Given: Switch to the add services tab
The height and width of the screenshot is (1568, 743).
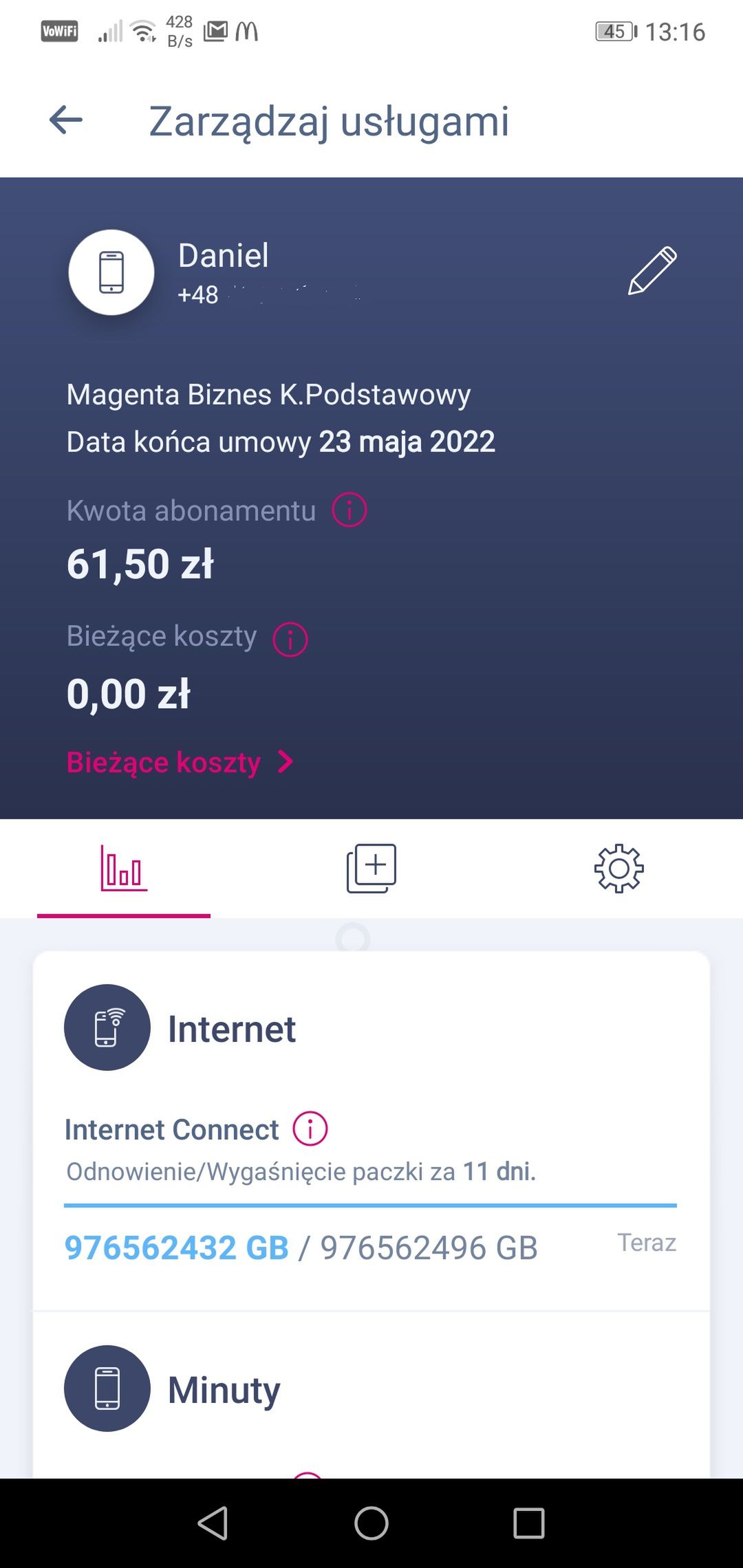Looking at the screenshot, I should pos(371,869).
